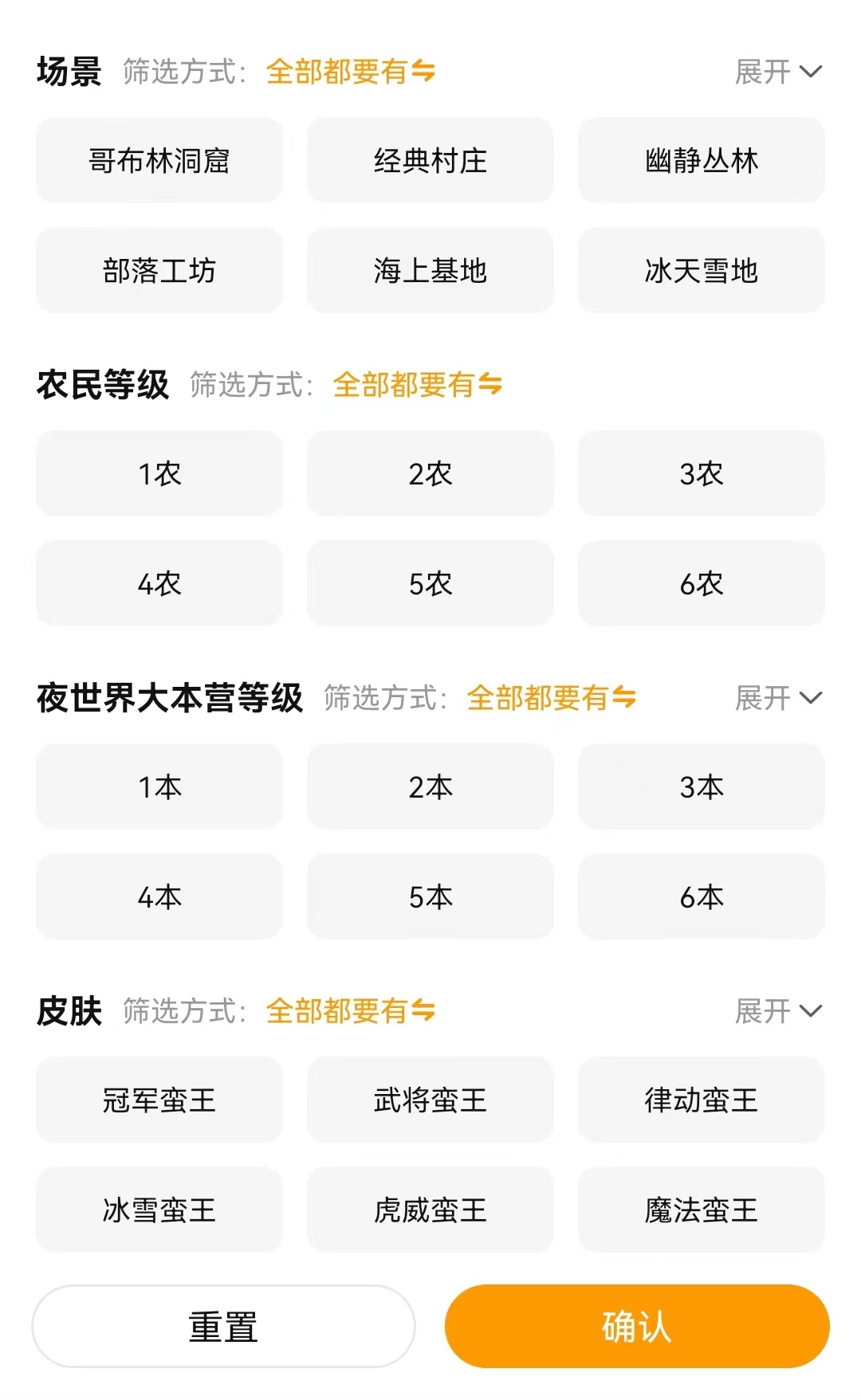Screen dimensions: 861x1400
Task: Choose the 律动蛮王 skin chip
Action: click(701, 1100)
